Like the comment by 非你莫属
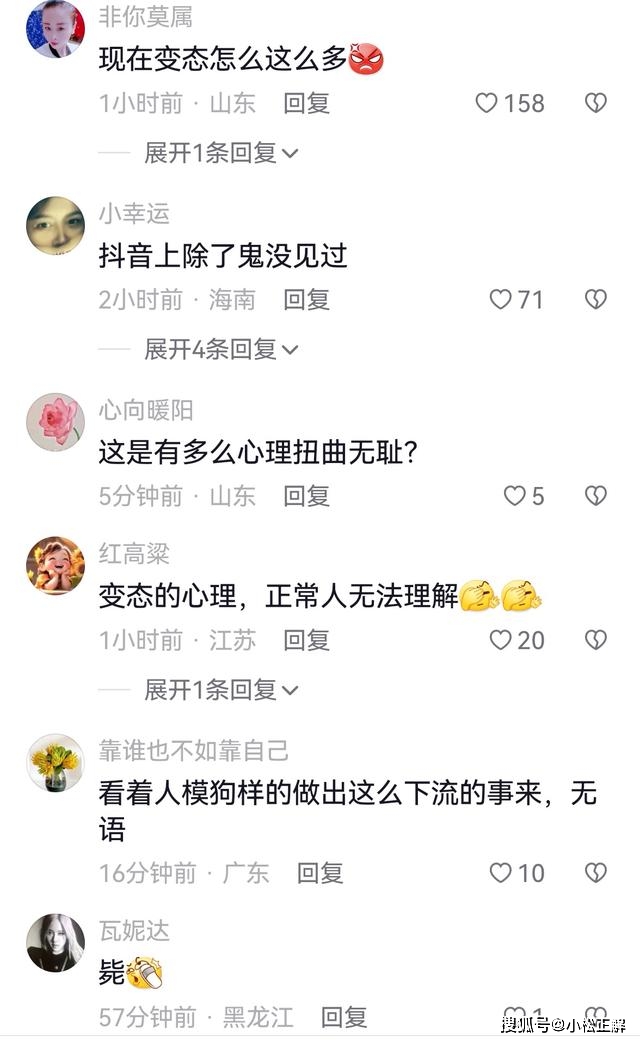Image resolution: width=640 pixels, height=1042 pixels. [x=487, y=103]
